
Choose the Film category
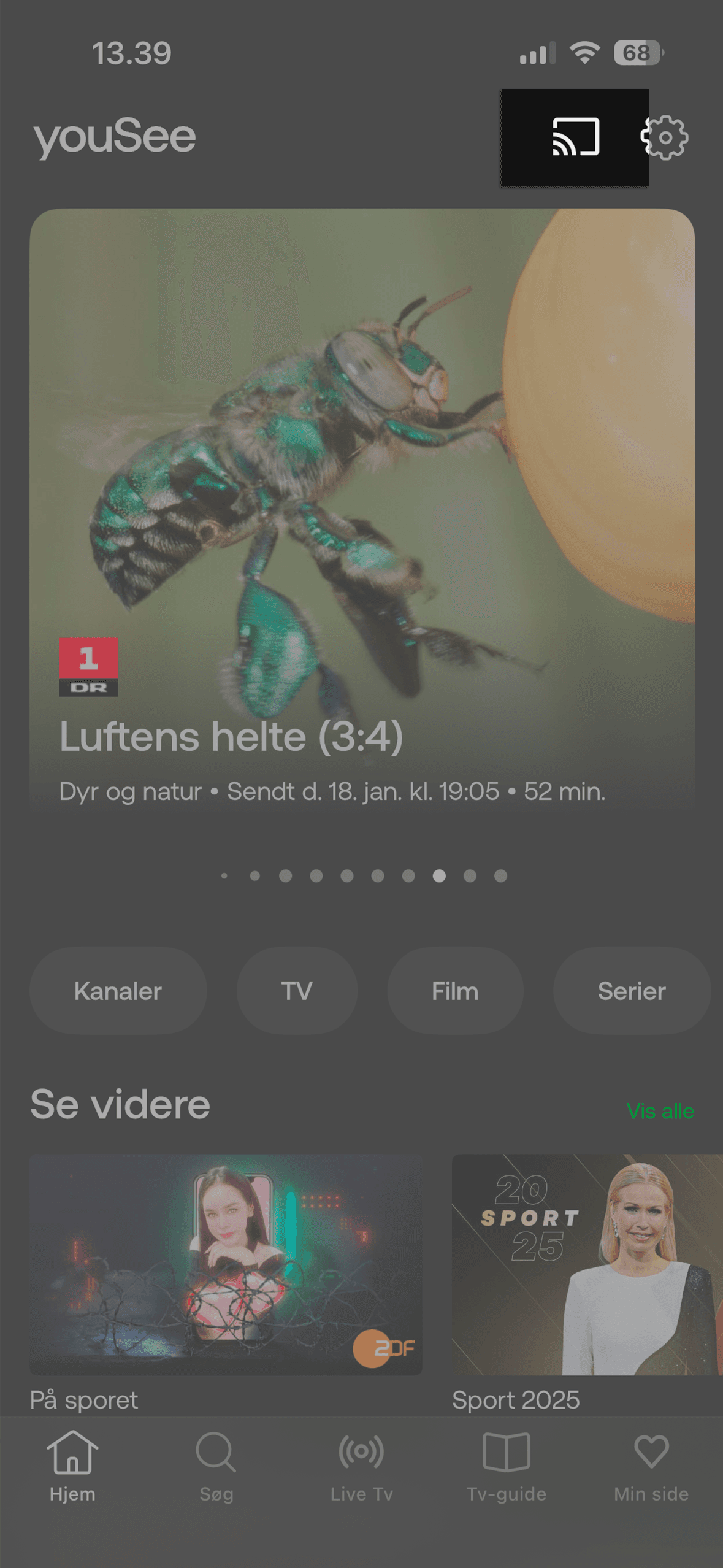(454, 990)
